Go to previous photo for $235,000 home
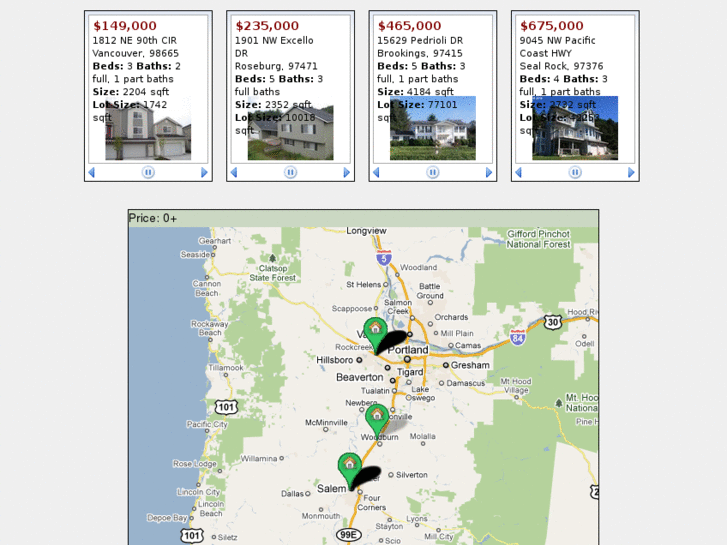Image resolution: width=727 pixels, height=545 pixels. point(233,172)
